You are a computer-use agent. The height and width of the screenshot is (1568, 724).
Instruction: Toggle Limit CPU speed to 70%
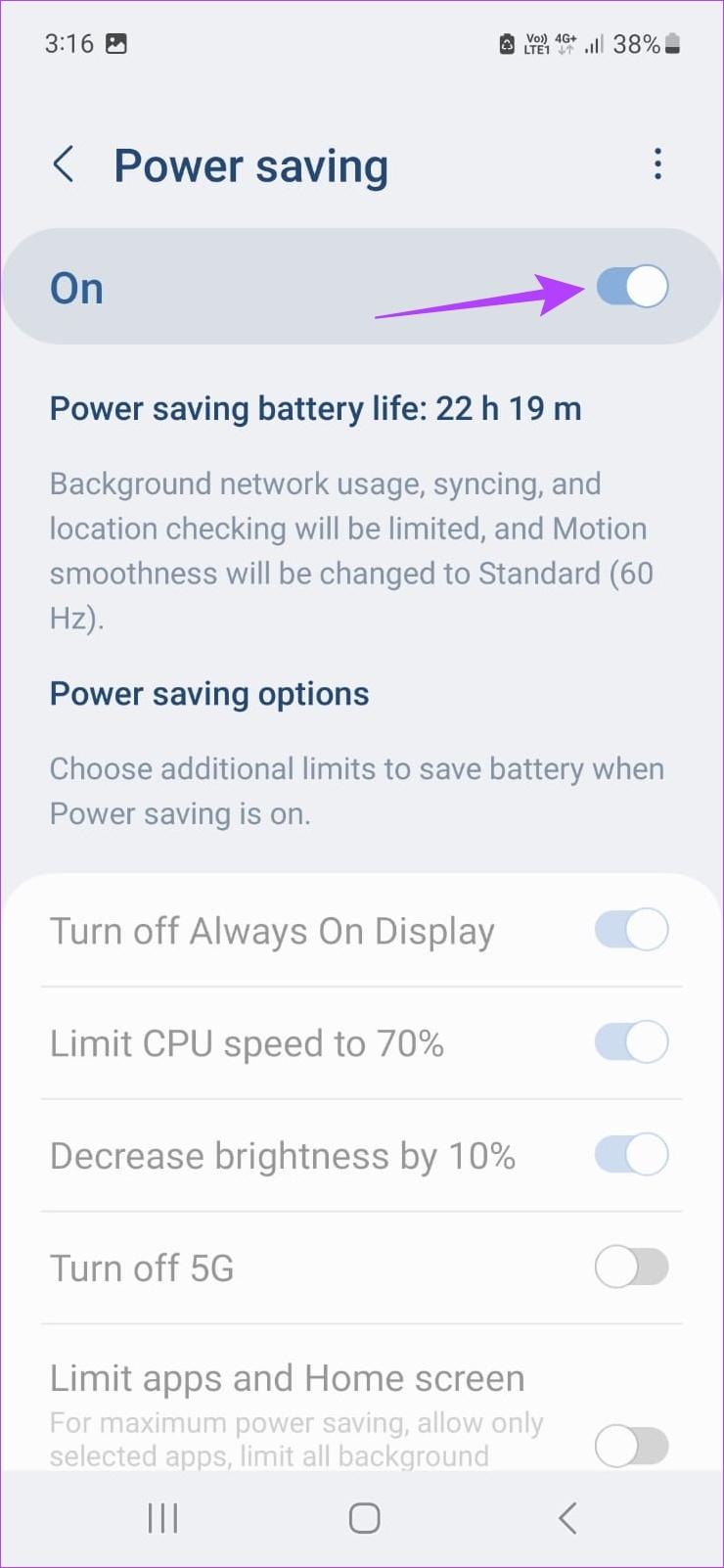[632, 1042]
